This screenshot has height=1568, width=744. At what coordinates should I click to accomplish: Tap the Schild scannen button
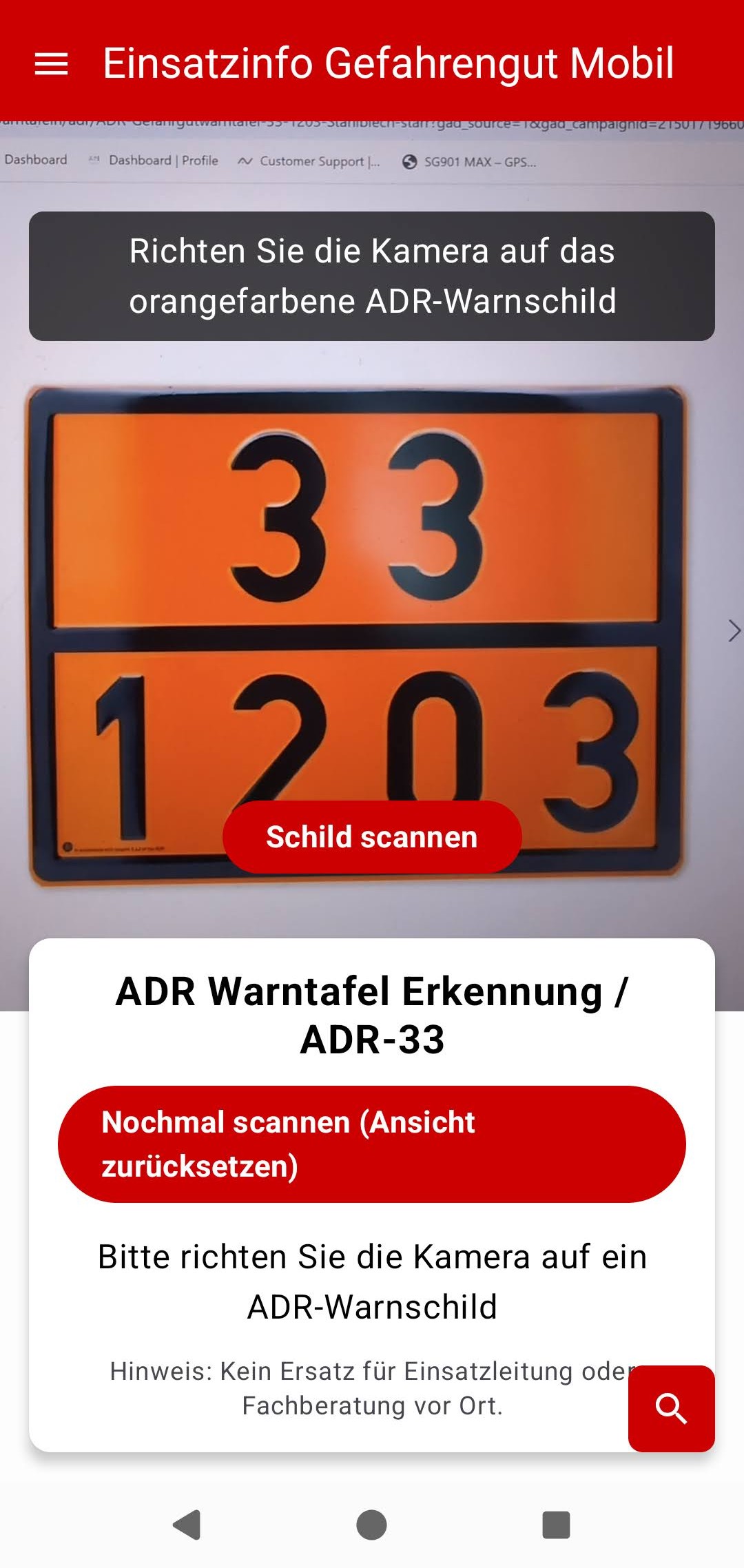click(372, 837)
